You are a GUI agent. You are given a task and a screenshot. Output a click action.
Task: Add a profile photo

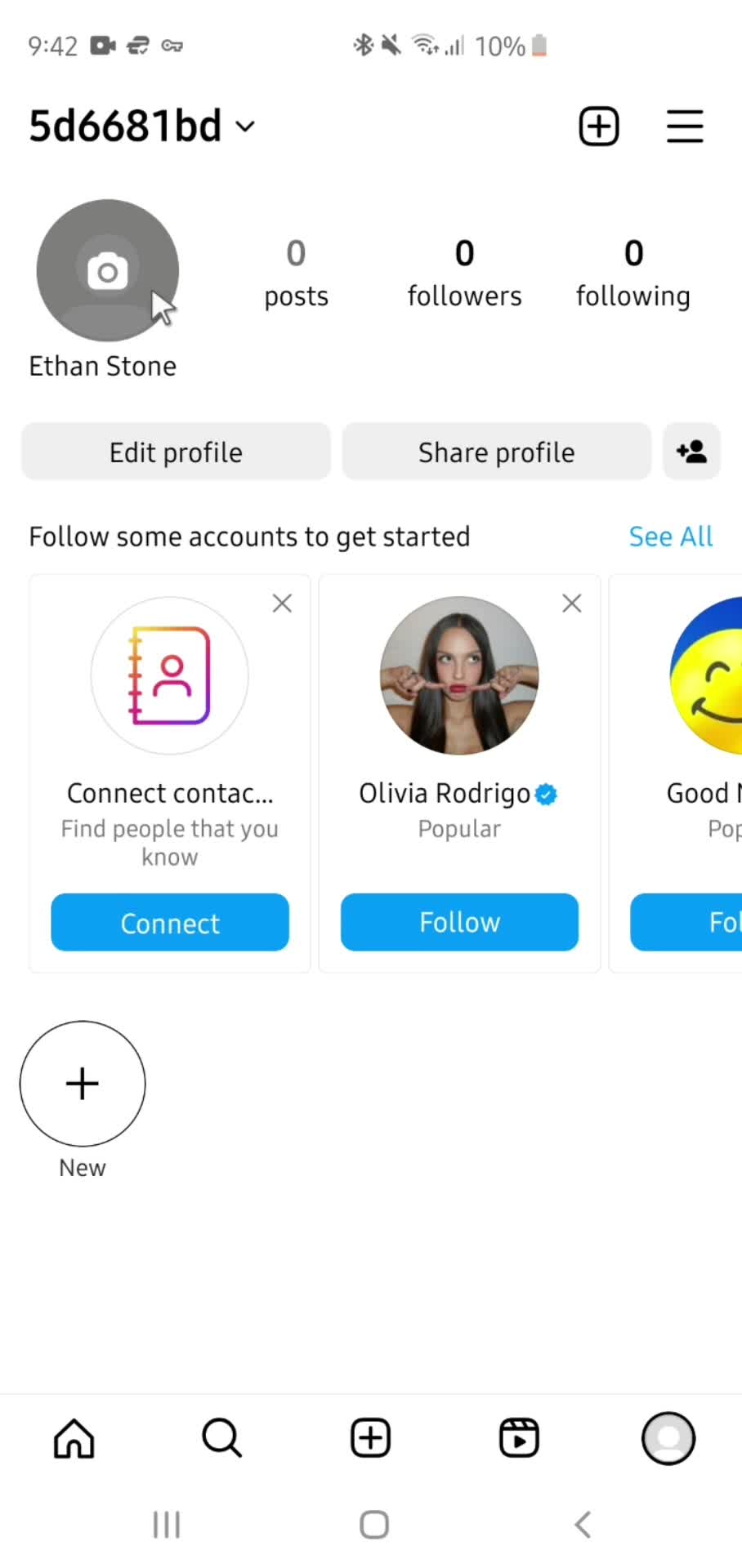coord(107,270)
